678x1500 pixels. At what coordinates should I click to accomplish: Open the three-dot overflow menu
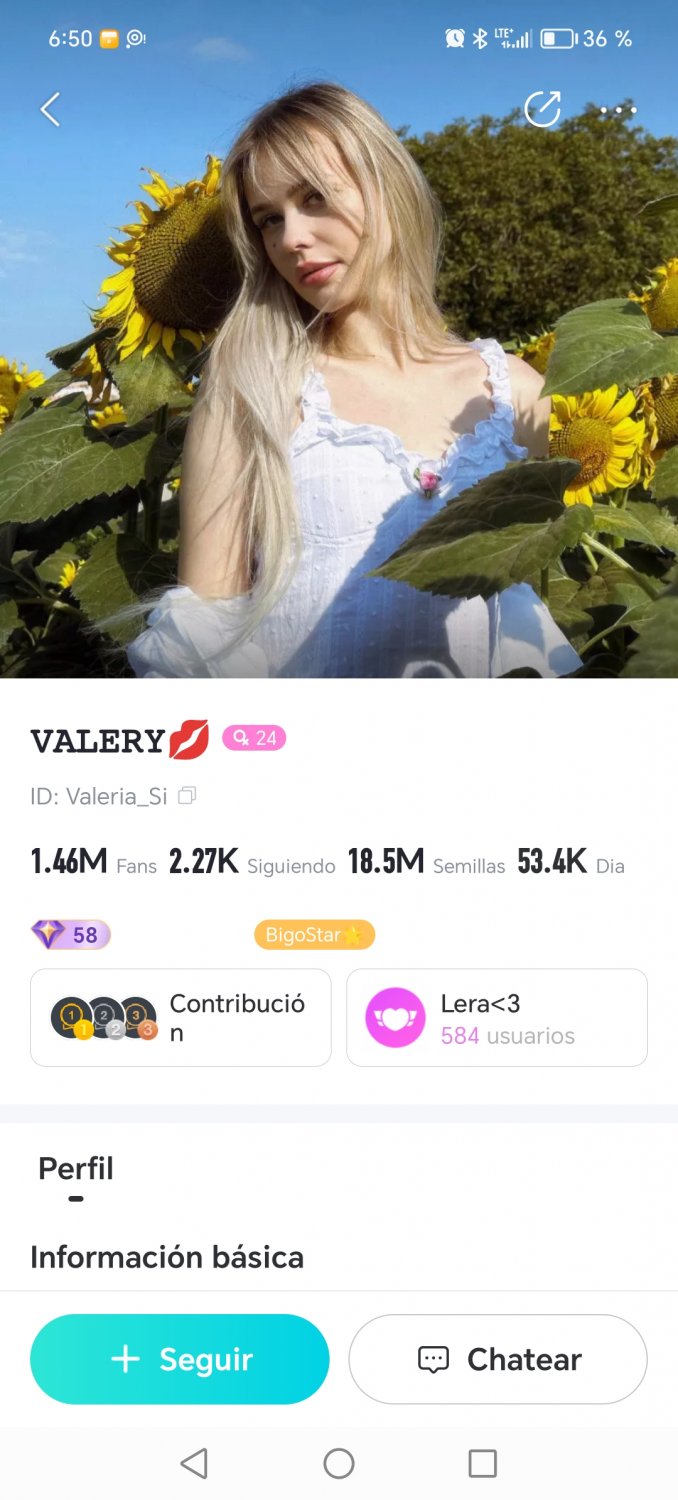(618, 110)
